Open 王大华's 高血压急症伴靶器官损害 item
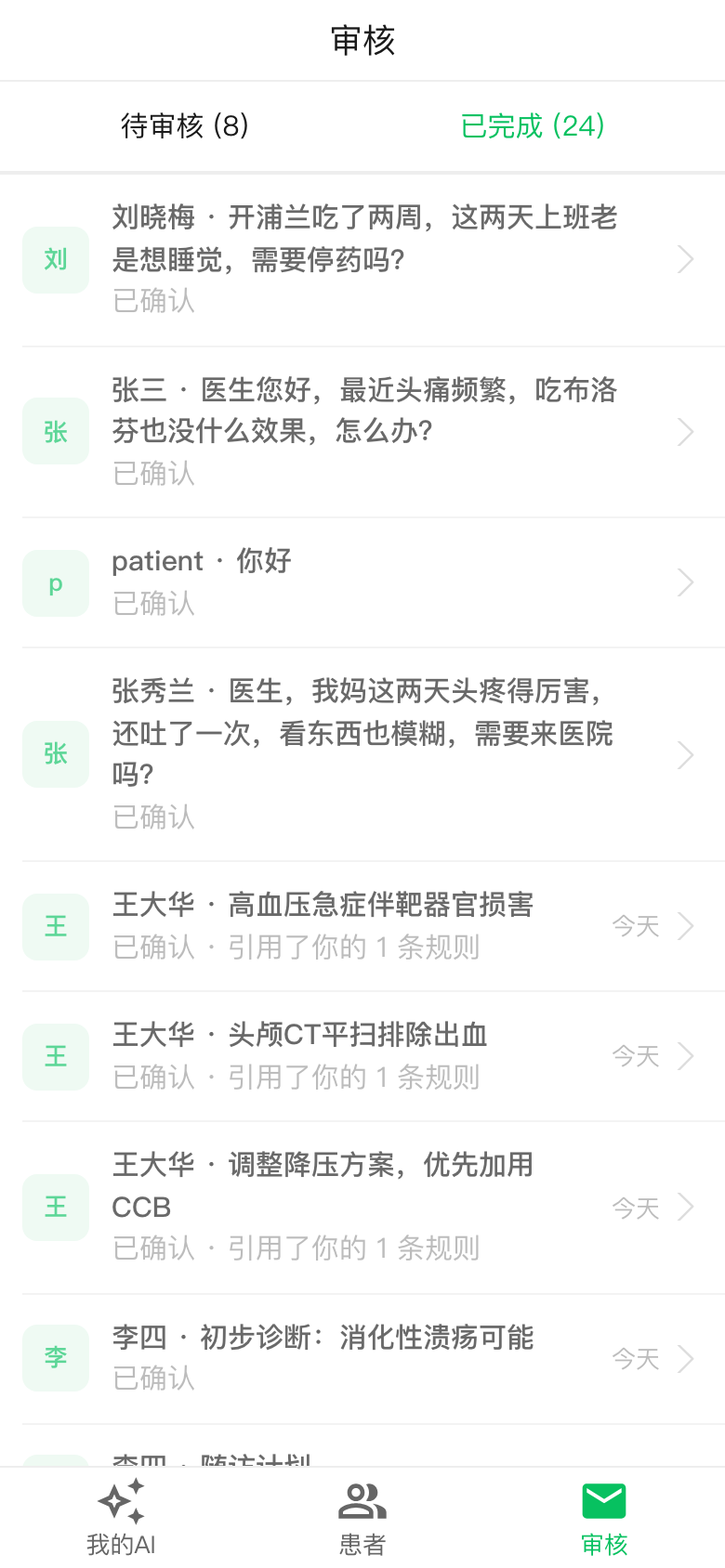 [x=362, y=925]
